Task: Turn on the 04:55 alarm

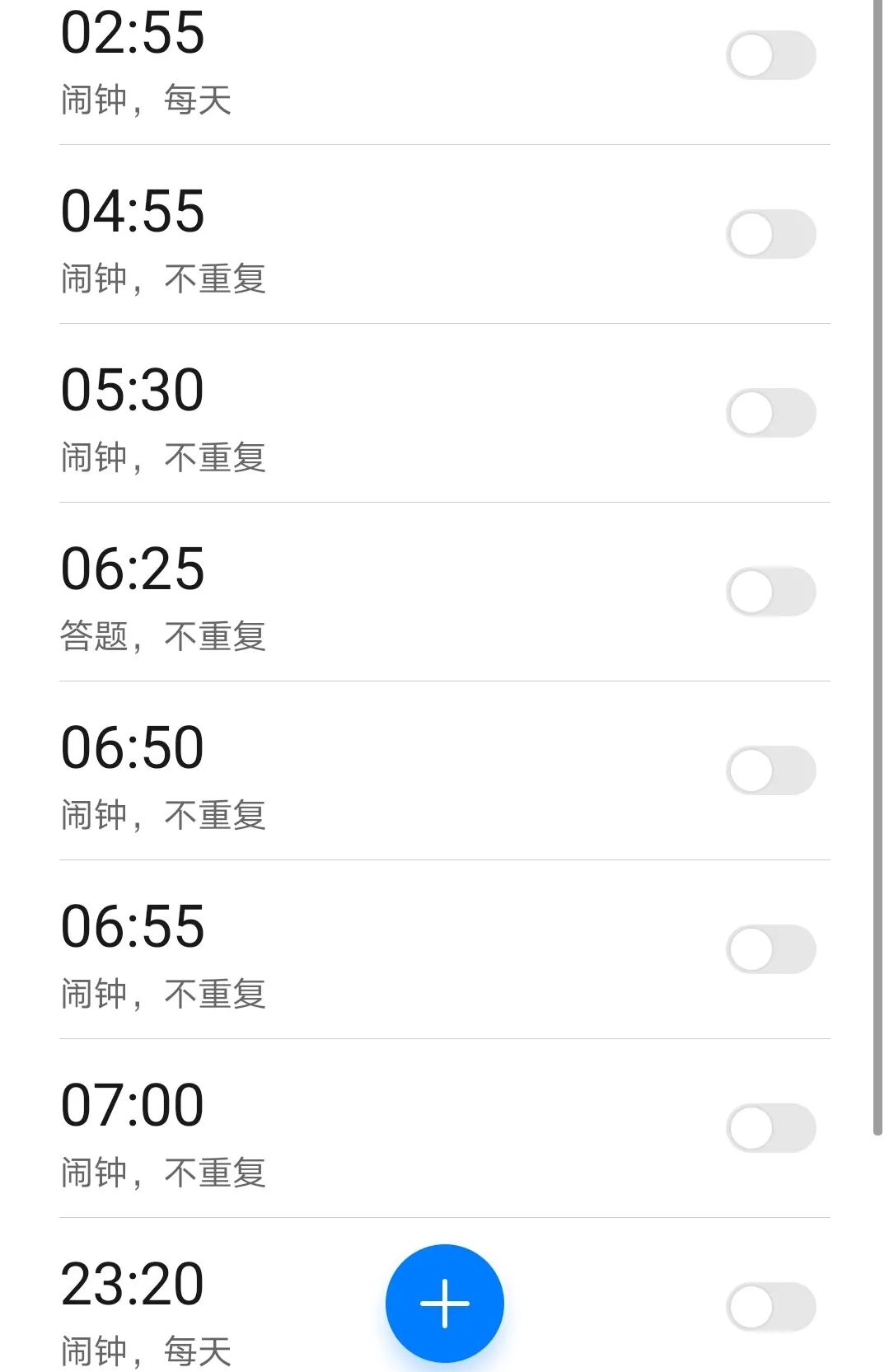Action: click(770, 234)
